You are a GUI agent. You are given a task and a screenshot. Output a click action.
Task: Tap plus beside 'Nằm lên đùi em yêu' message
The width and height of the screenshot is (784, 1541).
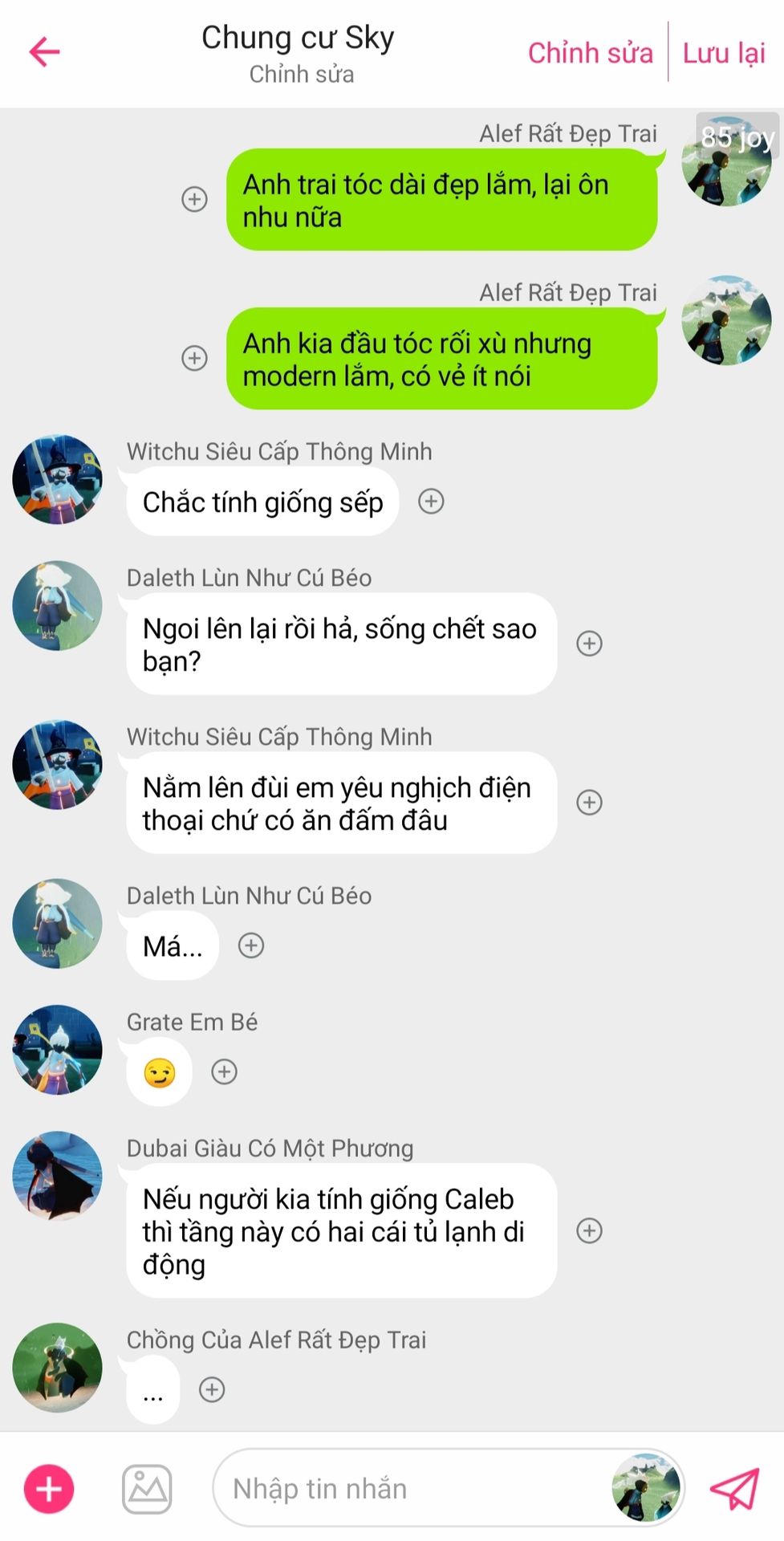(x=590, y=802)
